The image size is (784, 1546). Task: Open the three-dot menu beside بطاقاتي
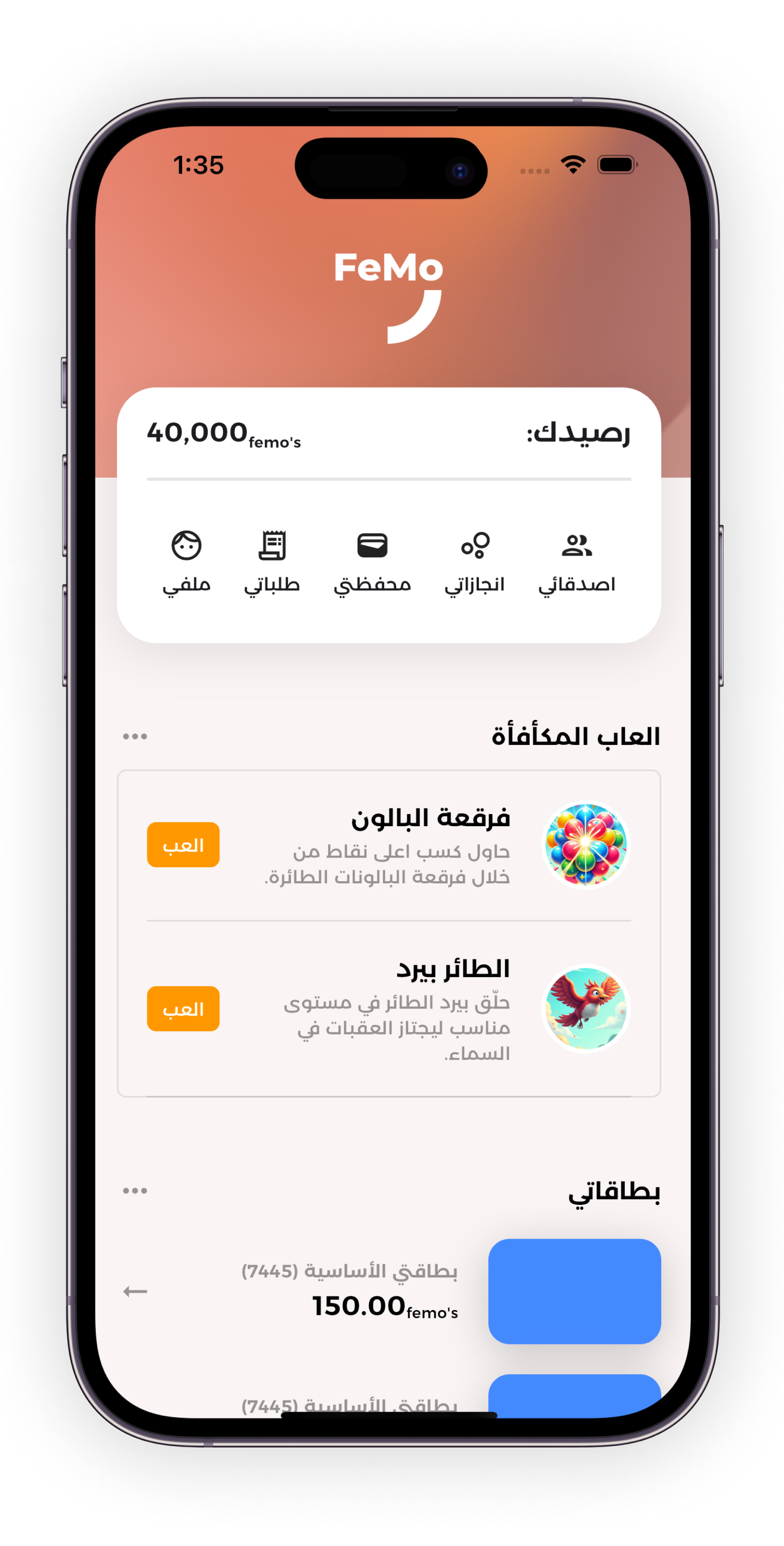[135, 1191]
